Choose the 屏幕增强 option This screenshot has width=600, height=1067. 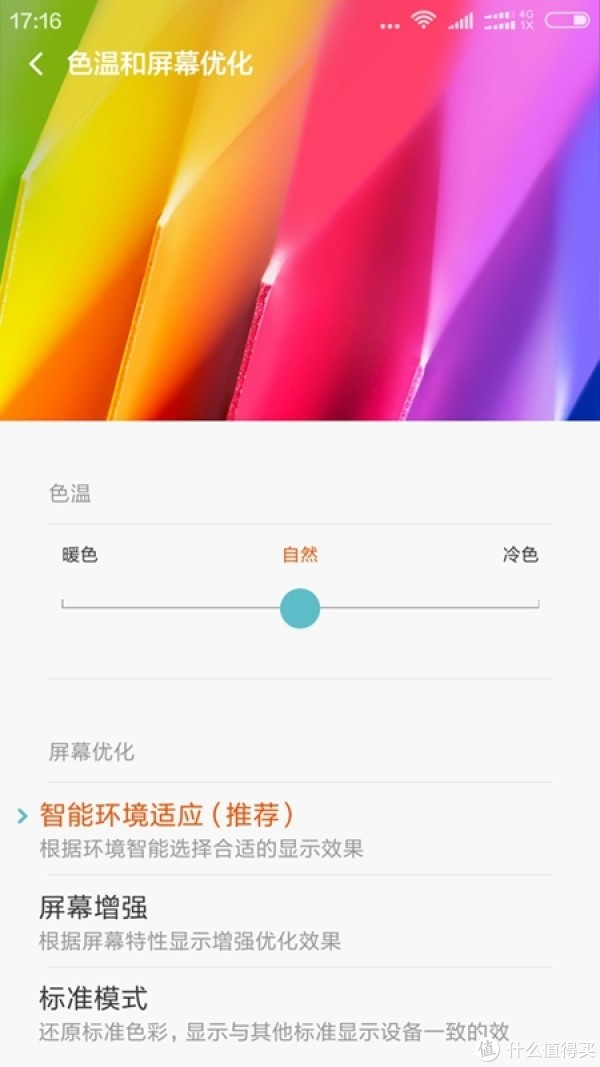[300, 922]
